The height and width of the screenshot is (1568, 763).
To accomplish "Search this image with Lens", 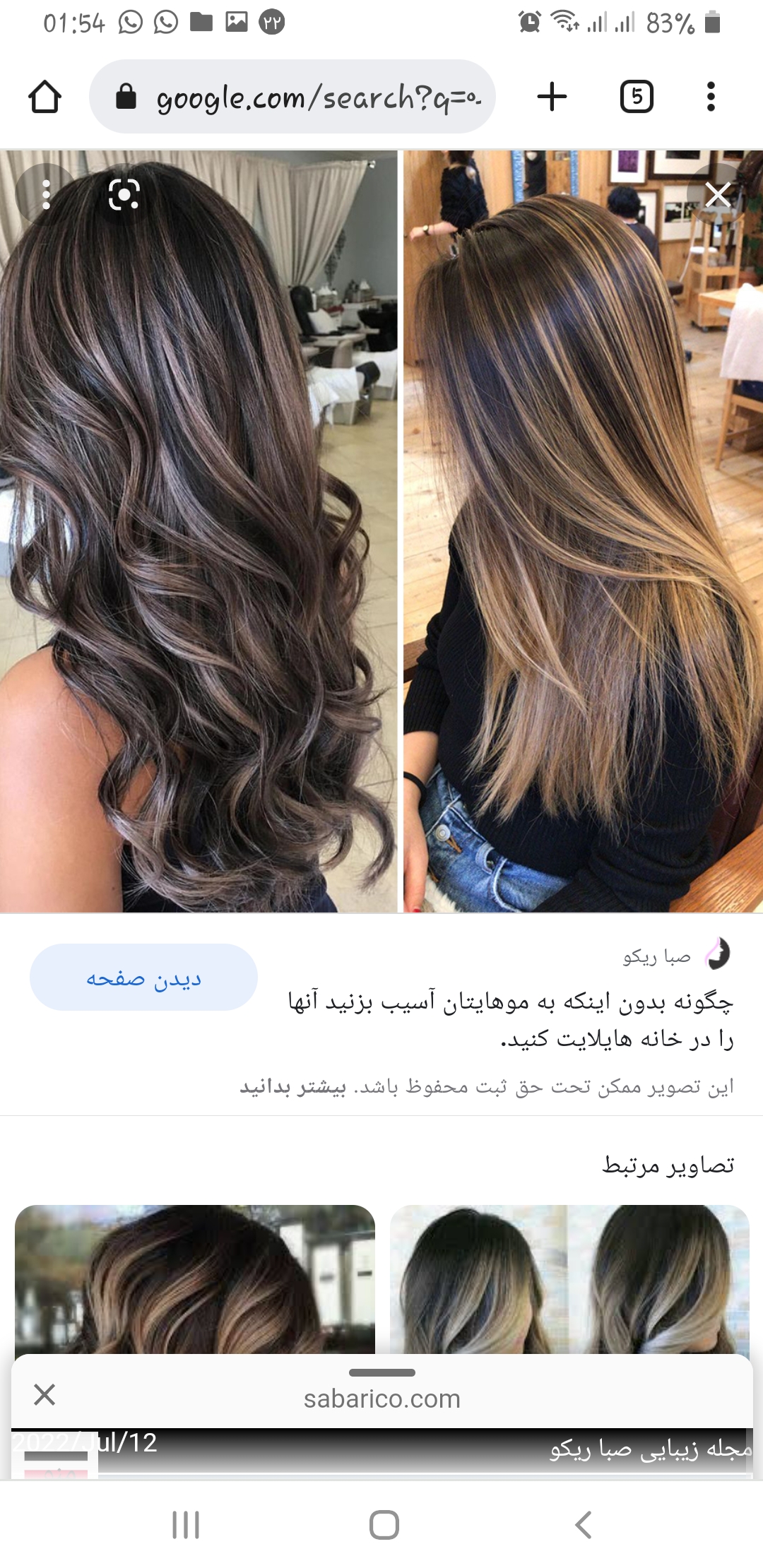I will coord(124,195).
